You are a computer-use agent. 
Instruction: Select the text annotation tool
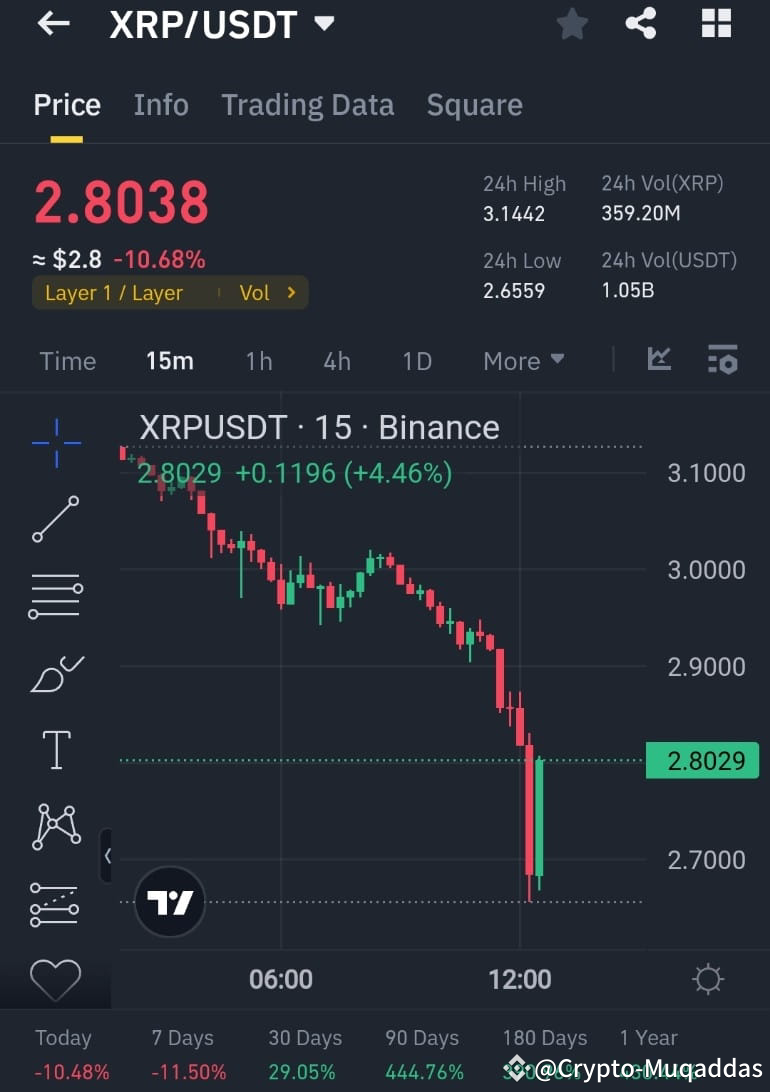[x=55, y=749]
